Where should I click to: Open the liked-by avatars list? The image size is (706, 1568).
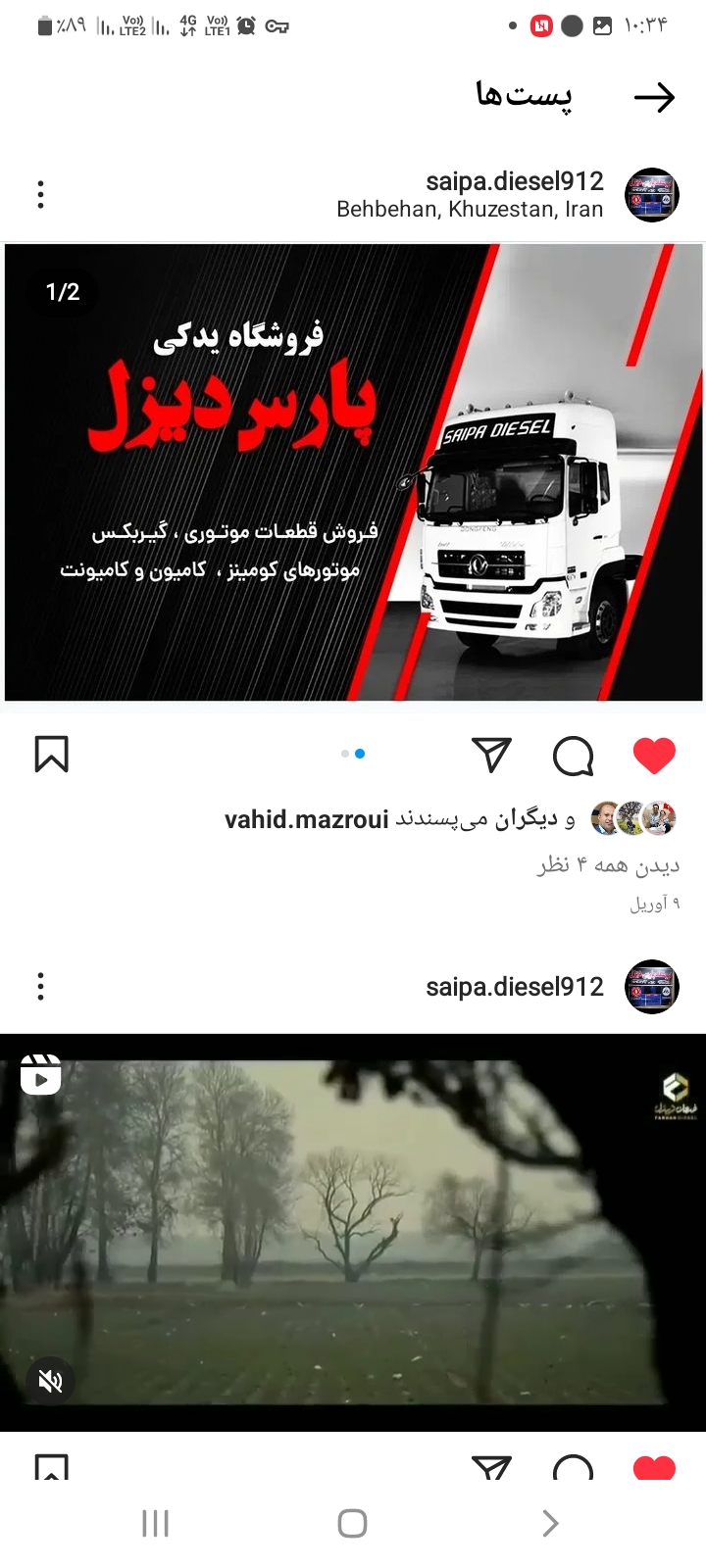click(633, 818)
